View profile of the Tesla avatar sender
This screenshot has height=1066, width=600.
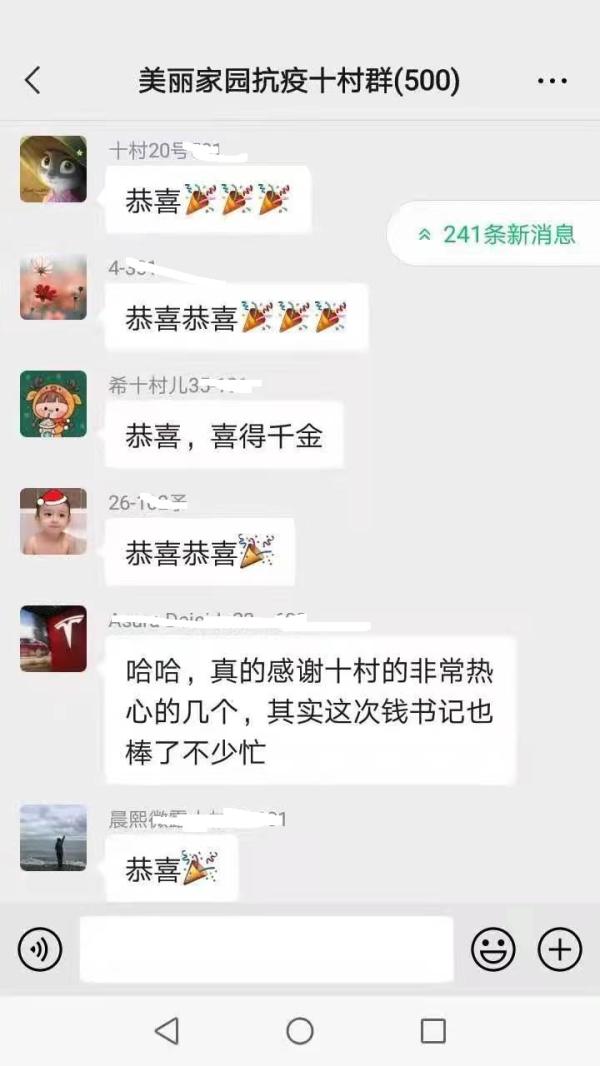coord(53,638)
